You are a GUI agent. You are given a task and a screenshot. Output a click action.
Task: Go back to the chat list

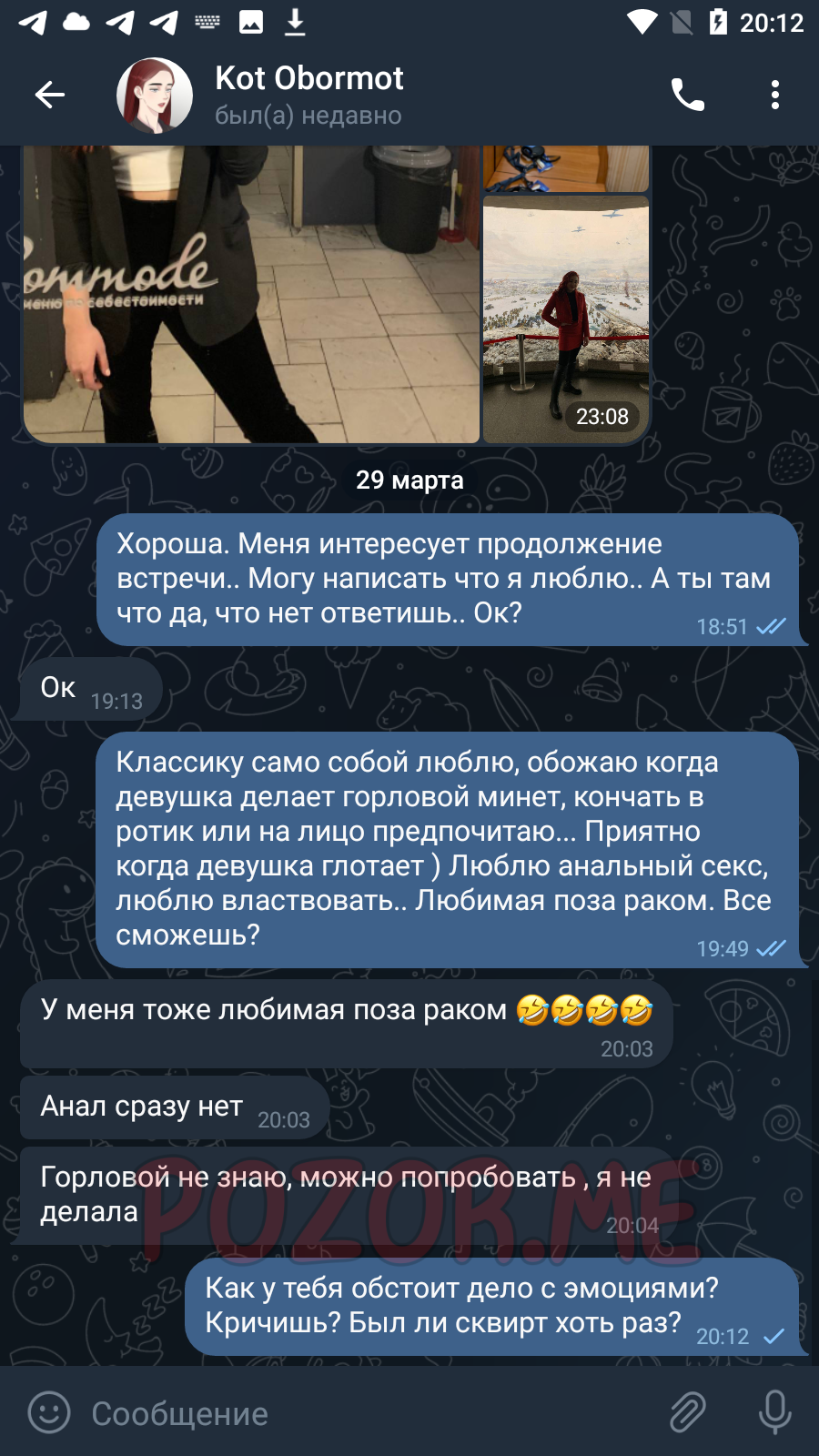pos(50,95)
